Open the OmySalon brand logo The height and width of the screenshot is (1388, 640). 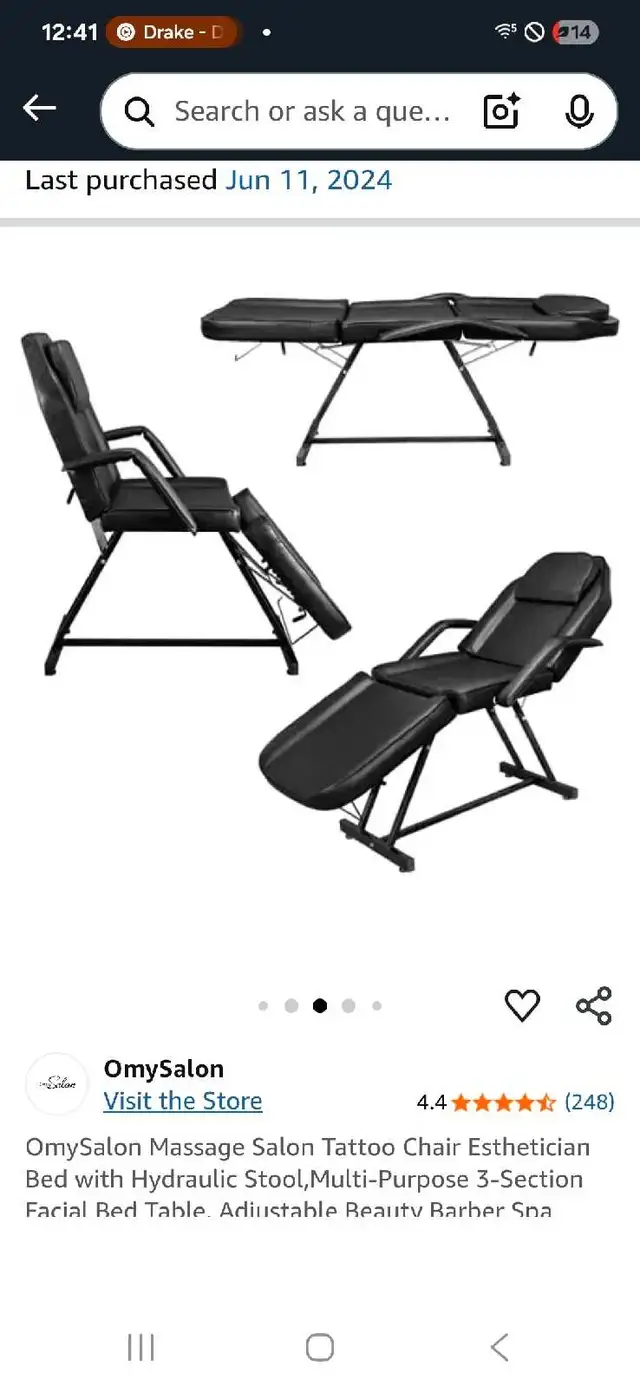[57, 1084]
